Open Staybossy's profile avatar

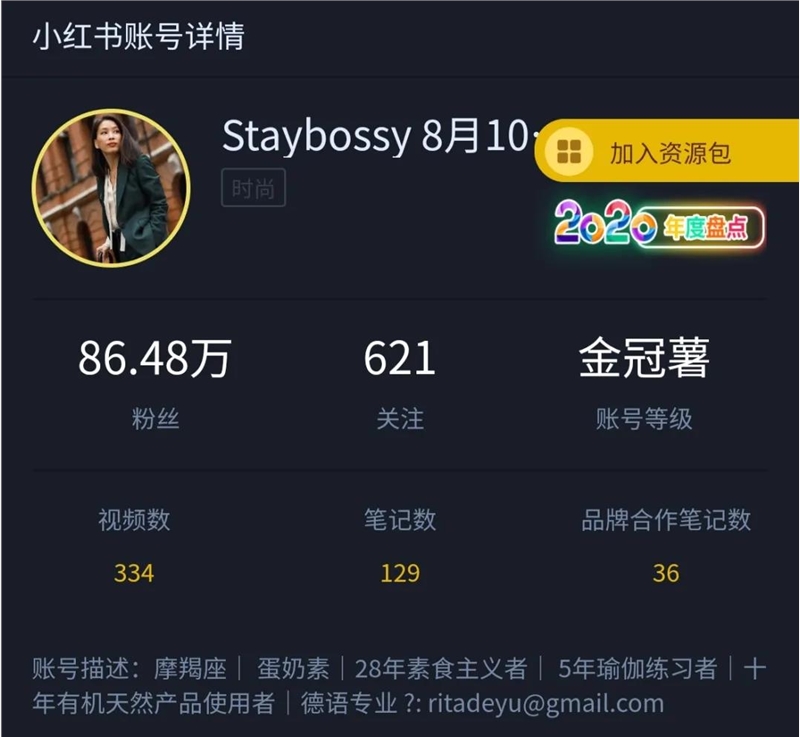[111, 187]
